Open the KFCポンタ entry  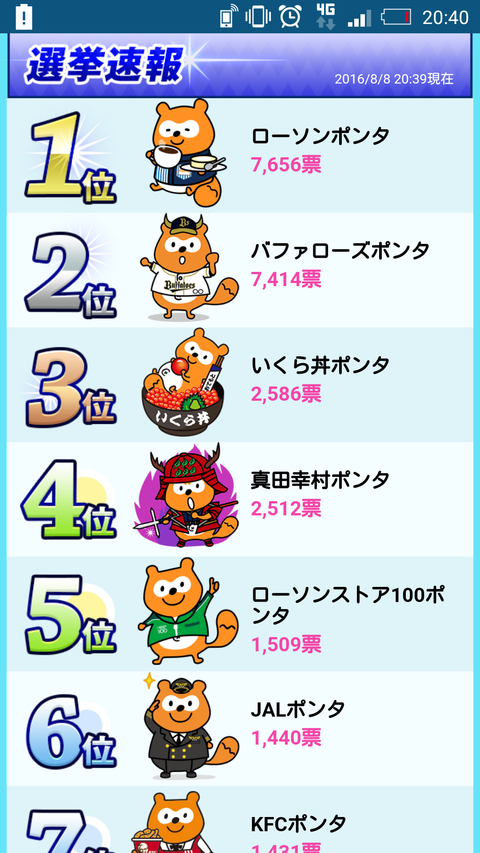pos(240,820)
